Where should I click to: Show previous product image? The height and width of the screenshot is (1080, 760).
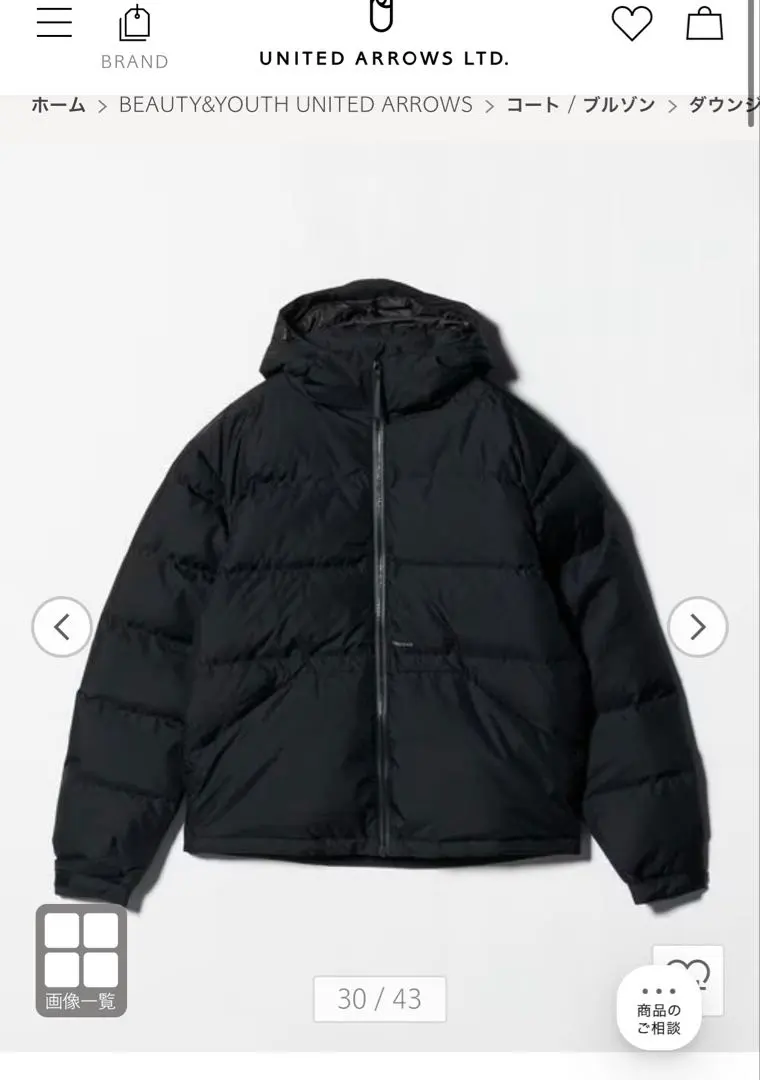click(62, 627)
